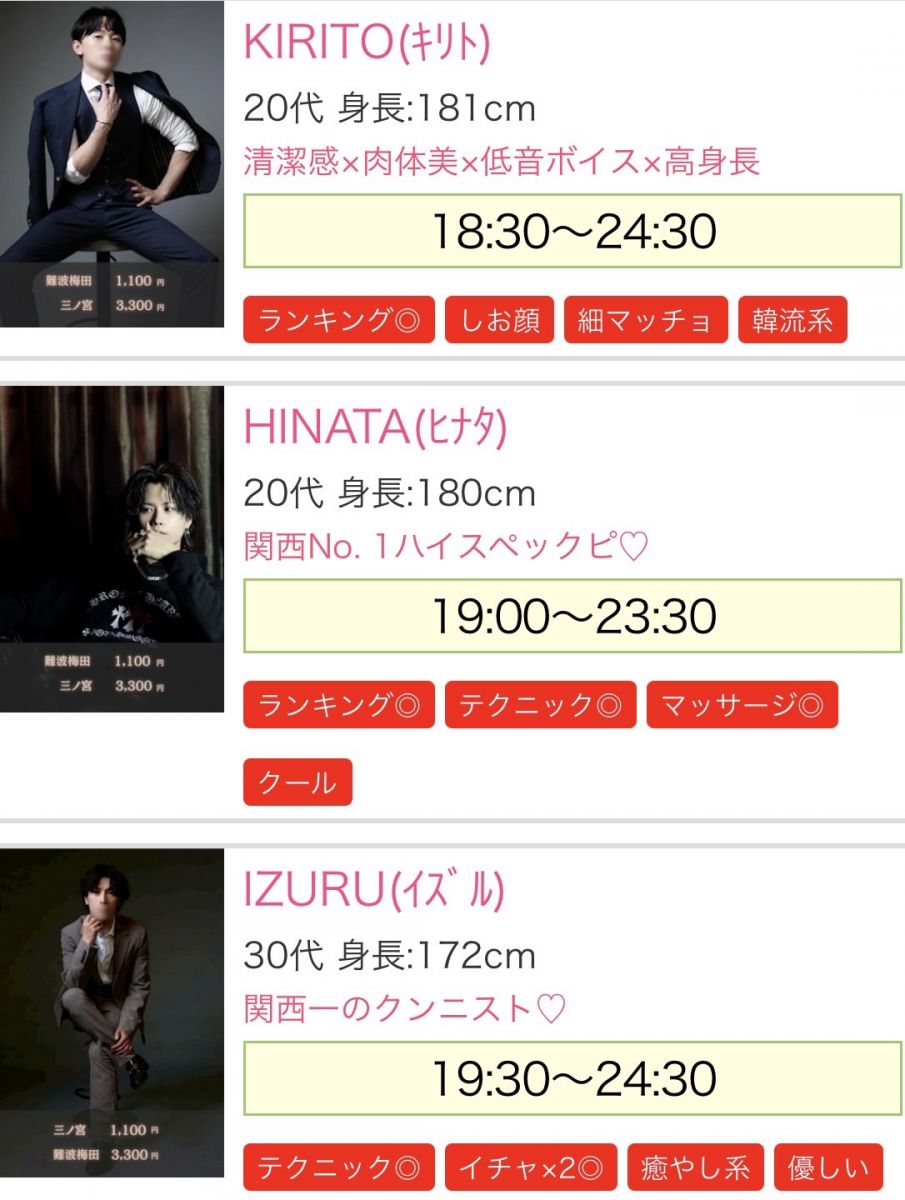This screenshot has width=905, height=1200.
Task: Tap テクニック◎ tag under HINATA
Action: (x=540, y=705)
